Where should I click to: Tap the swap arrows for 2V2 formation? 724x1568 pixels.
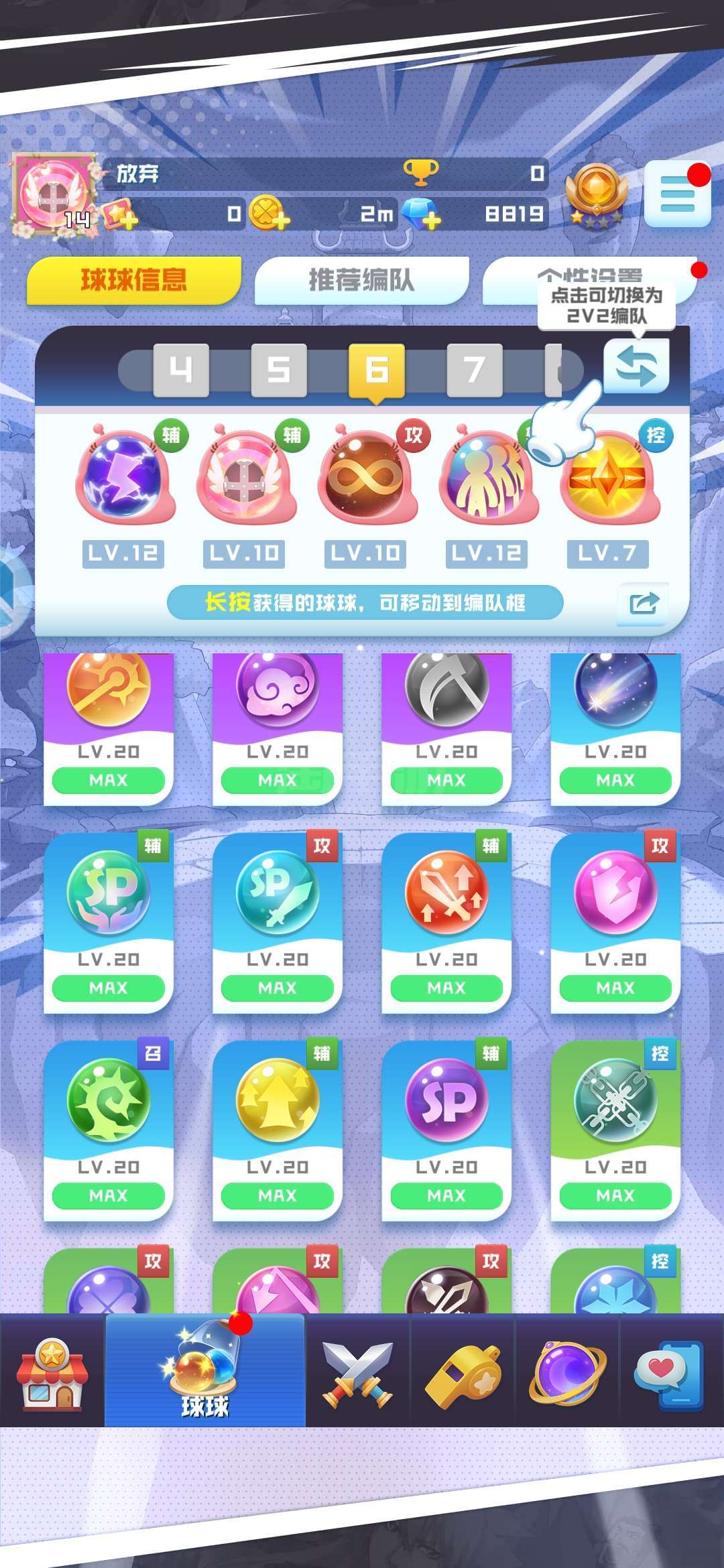tap(636, 366)
